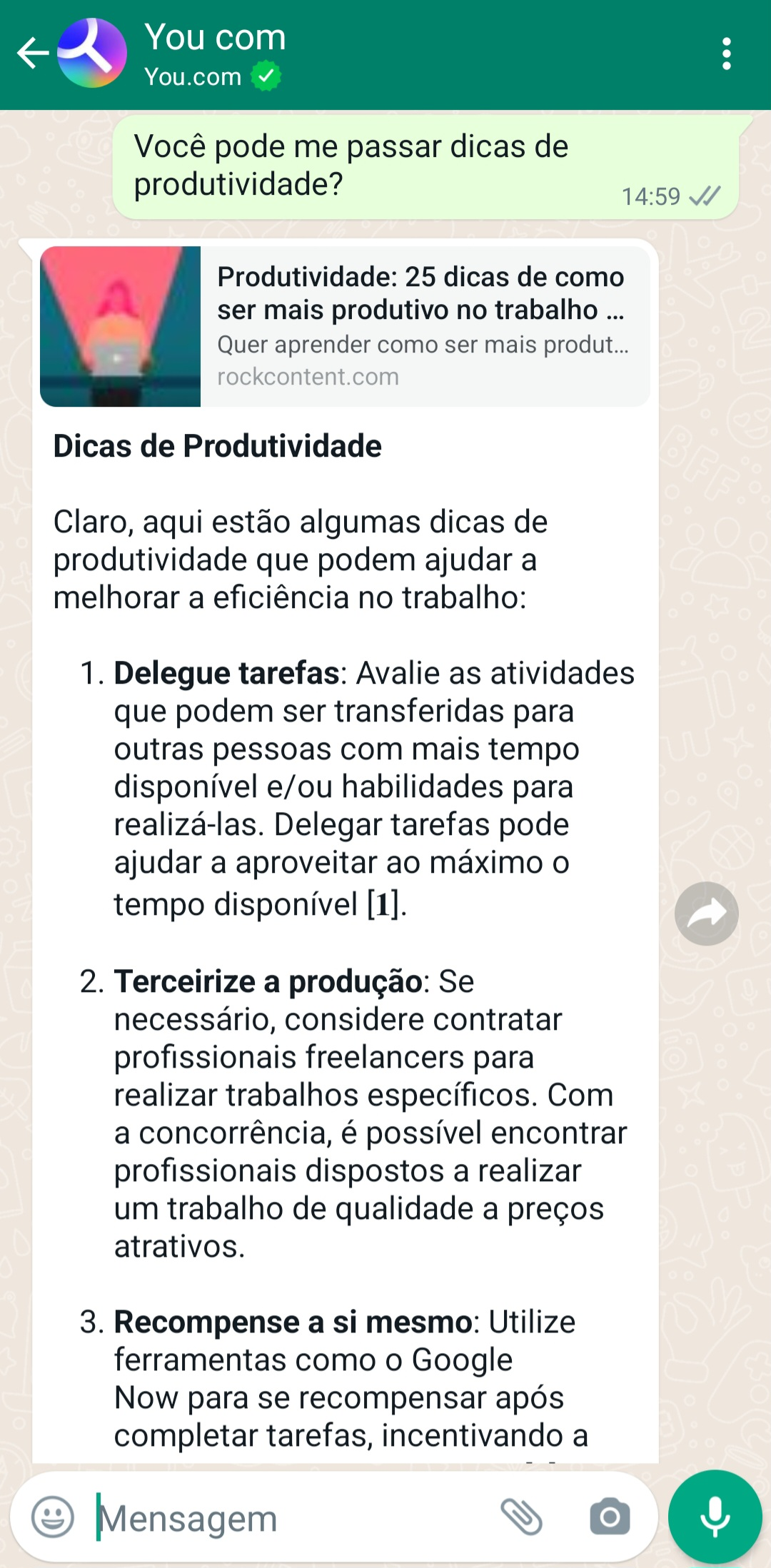Tap the double check marks on sent message
Screen dimensions: 771x1568
click(705, 198)
